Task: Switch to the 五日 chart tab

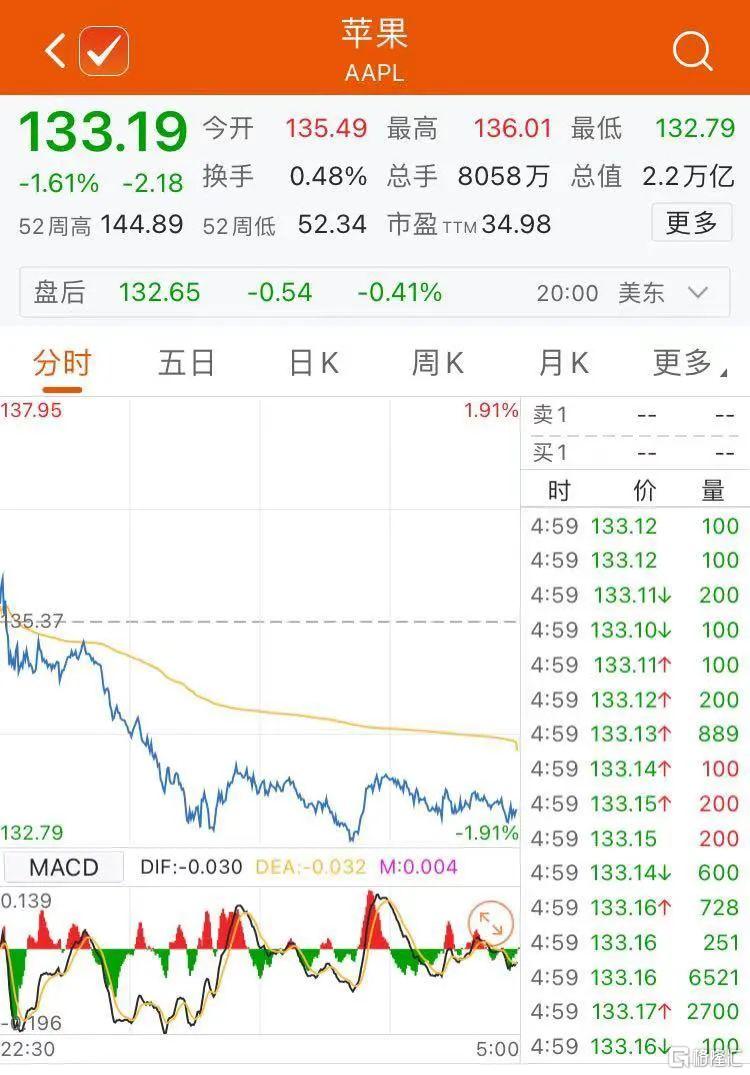Action: click(x=186, y=362)
